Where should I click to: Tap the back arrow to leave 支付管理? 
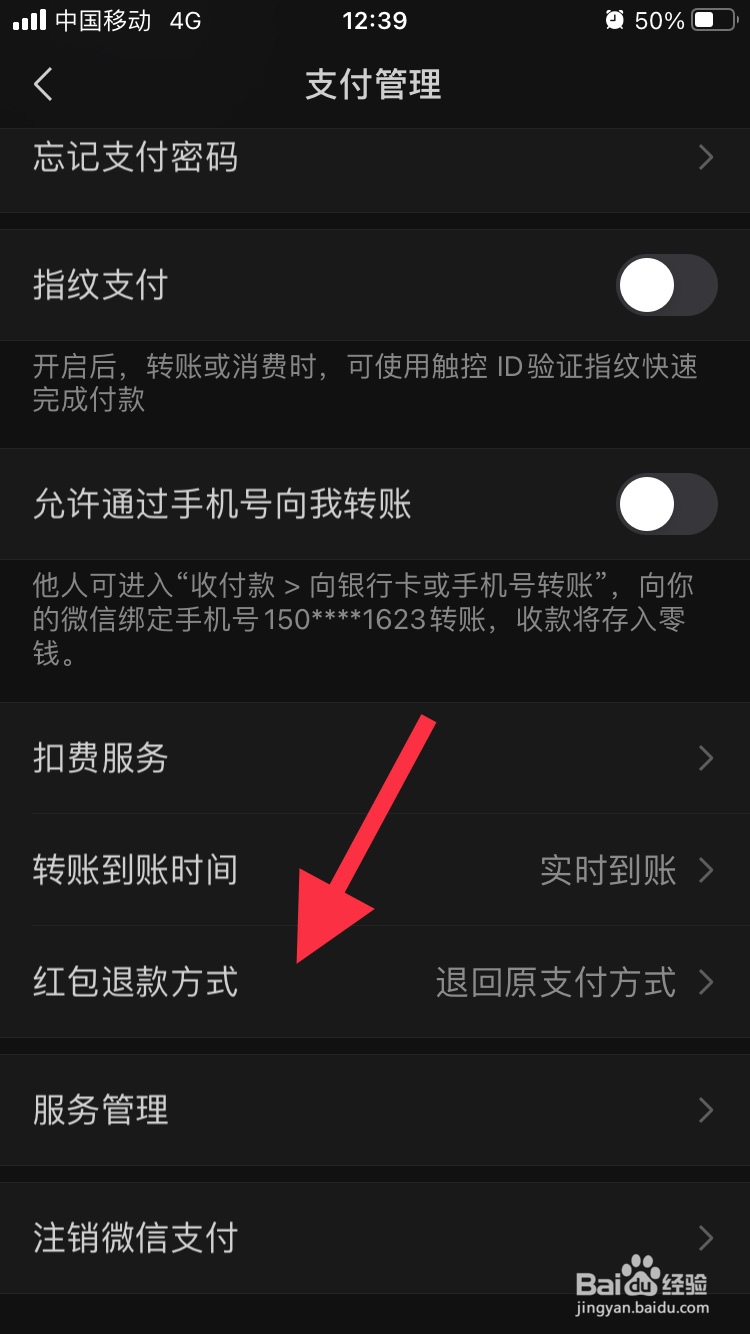coord(42,85)
